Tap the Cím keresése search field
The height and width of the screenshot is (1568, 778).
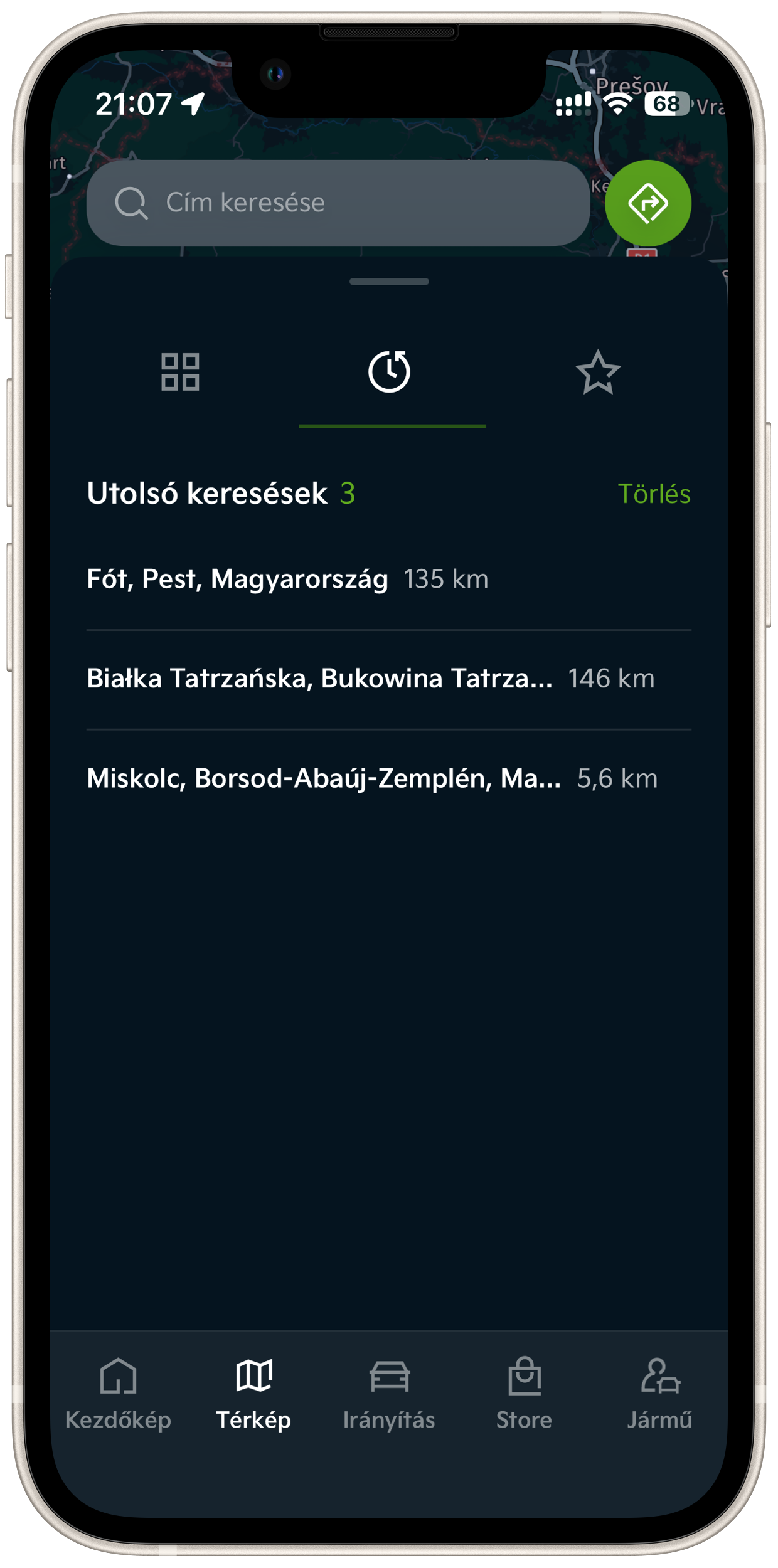[338, 203]
